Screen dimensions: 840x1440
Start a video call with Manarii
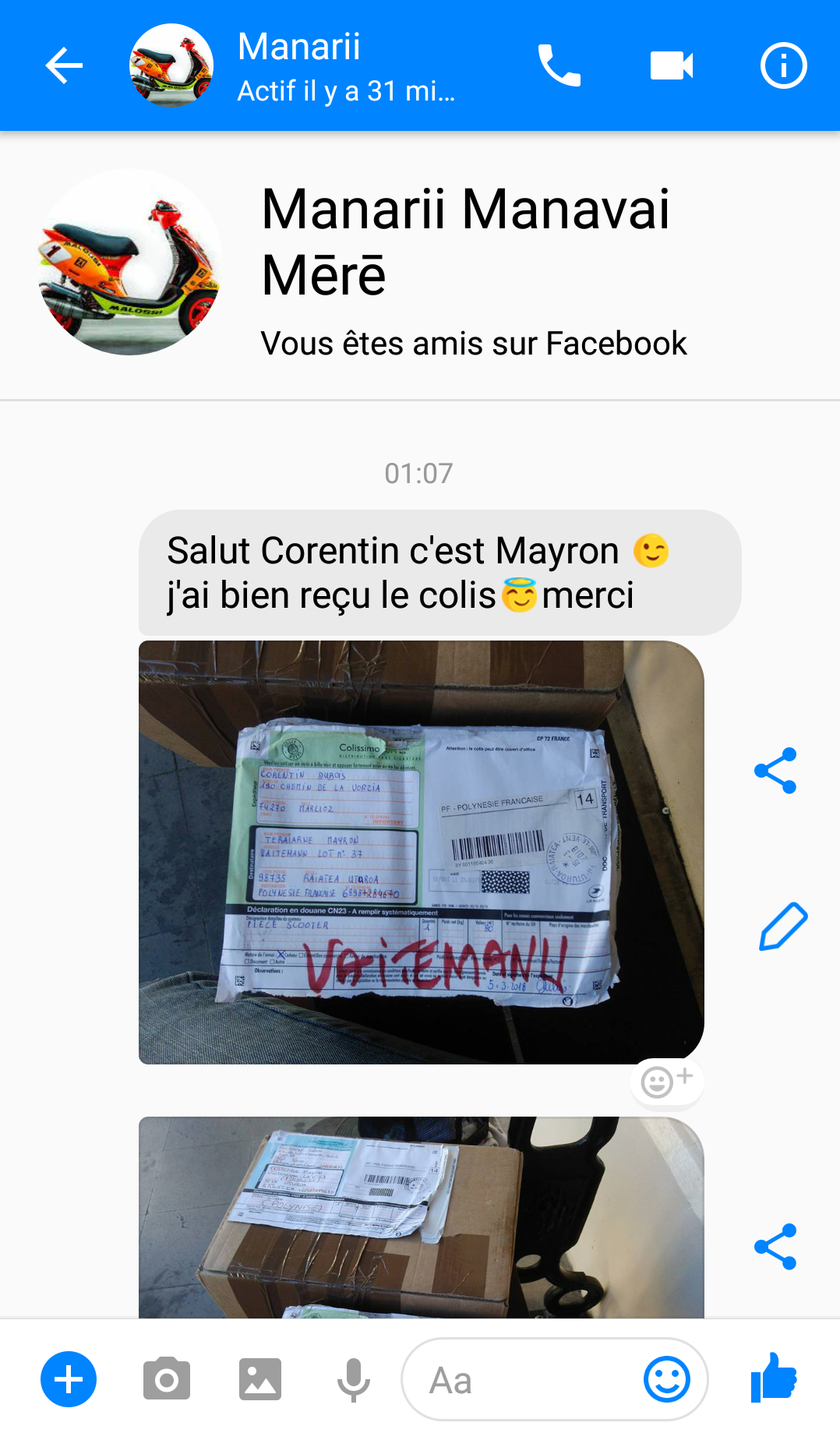[671, 65]
